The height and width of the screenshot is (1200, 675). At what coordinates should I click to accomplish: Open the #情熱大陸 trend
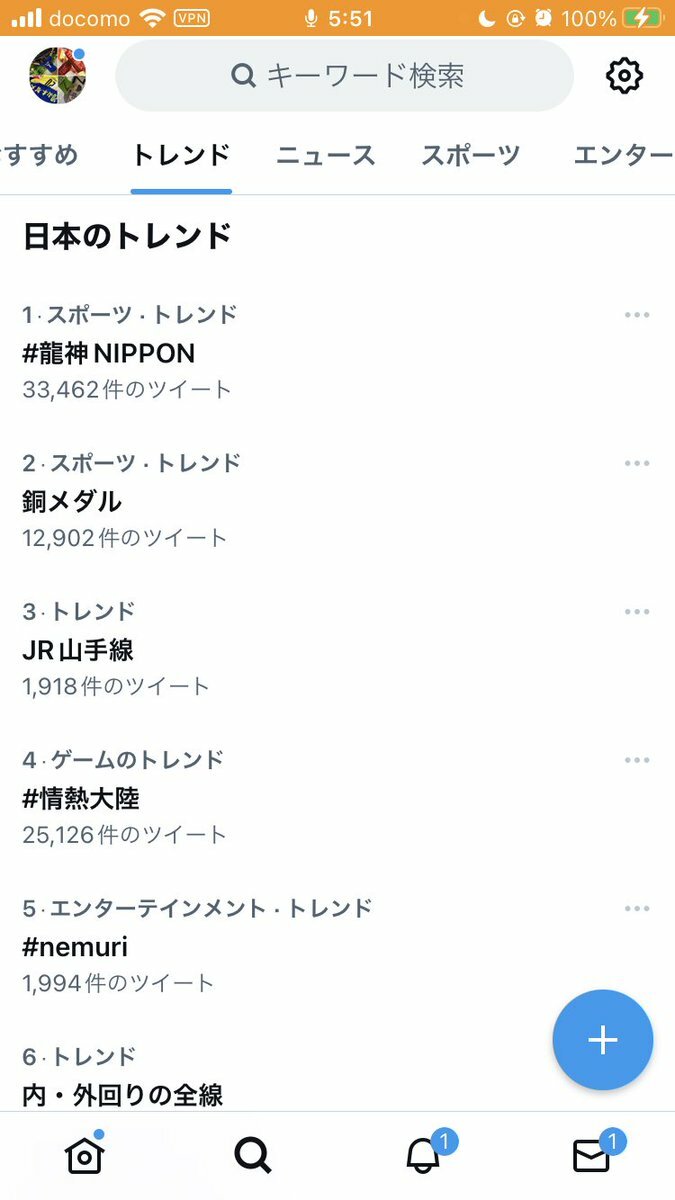tap(81, 798)
